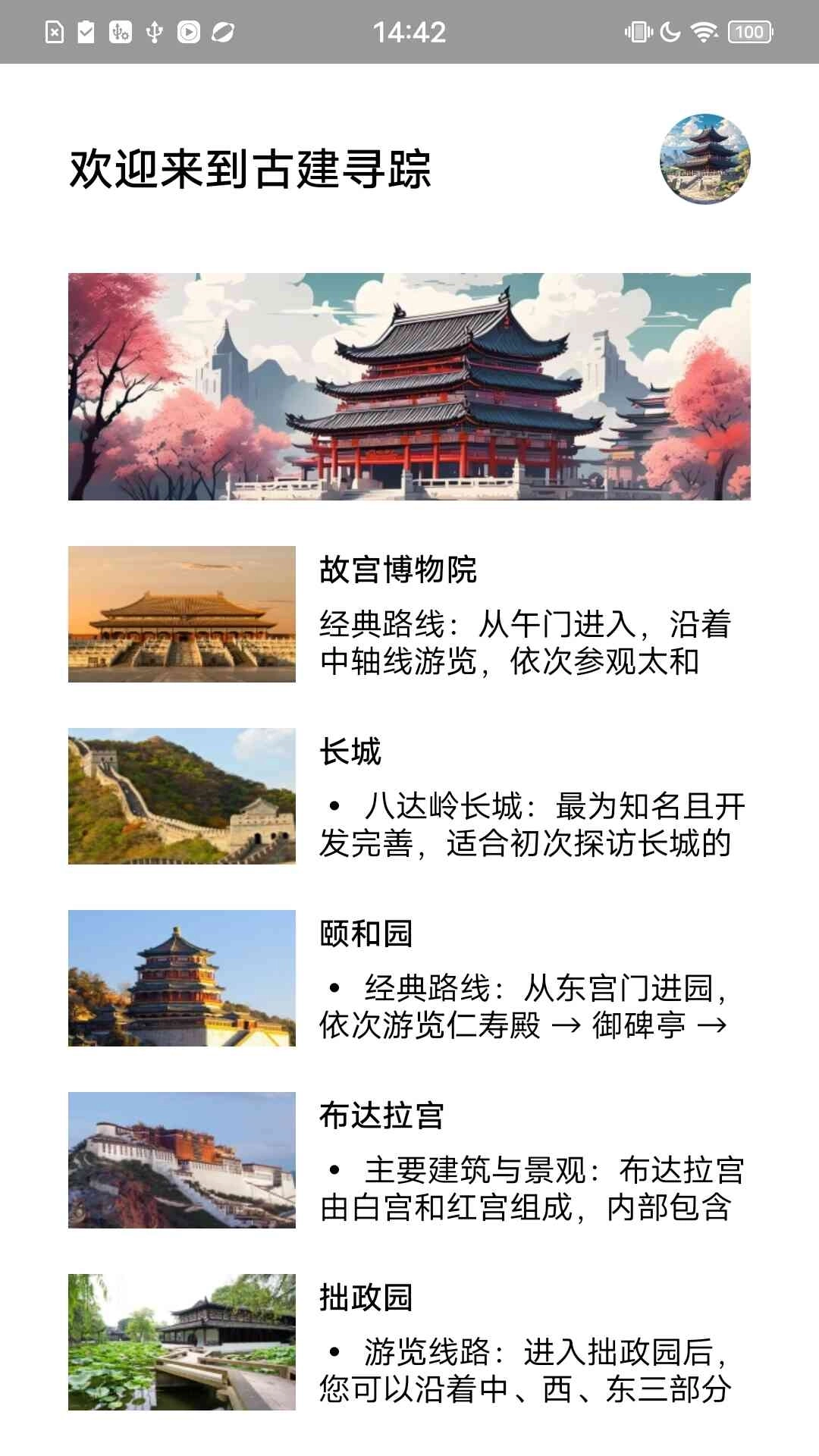Tap the Great Wall thumbnail photo
The height and width of the screenshot is (1456, 819).
pos(182,796)
